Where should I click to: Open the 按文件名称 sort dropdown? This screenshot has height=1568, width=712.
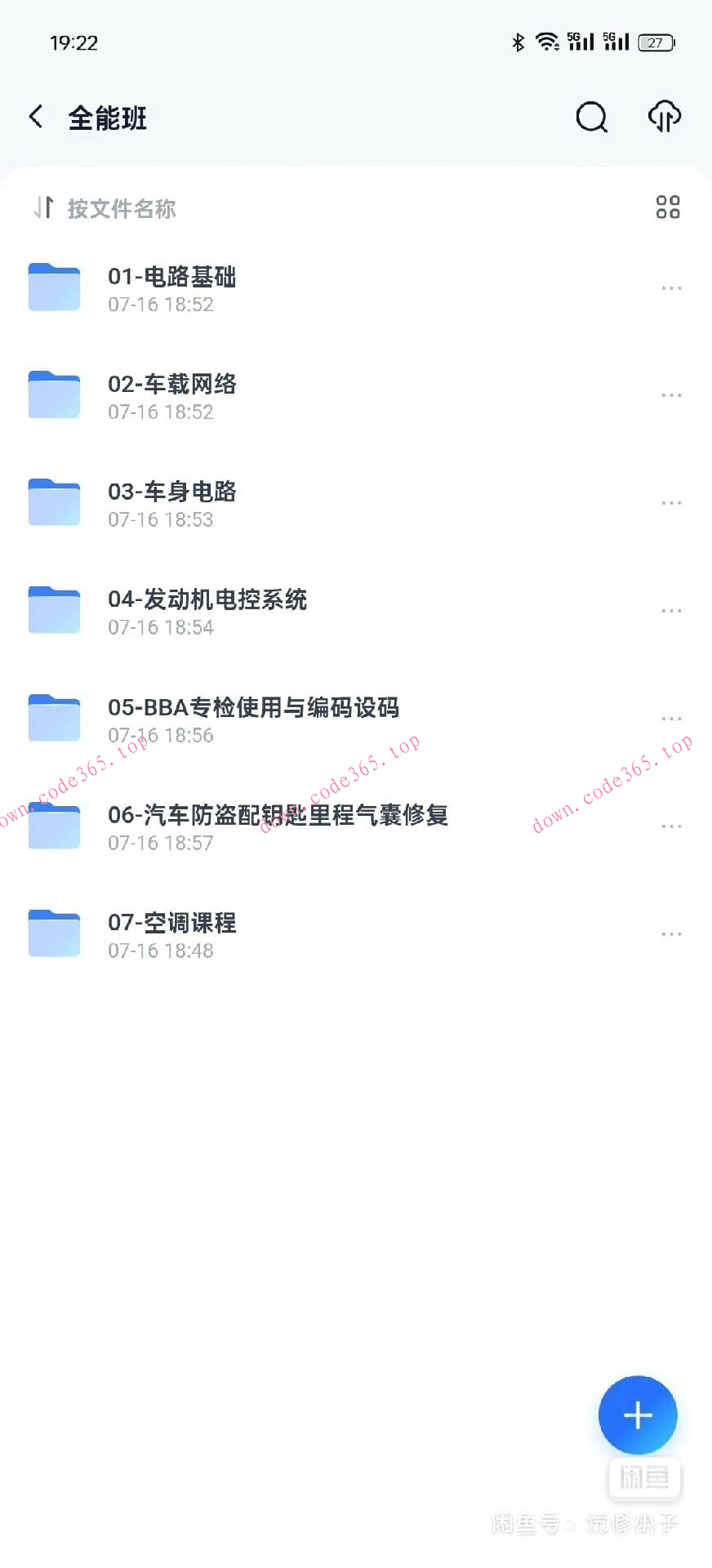pyautogui.click(x=121, y=208)
